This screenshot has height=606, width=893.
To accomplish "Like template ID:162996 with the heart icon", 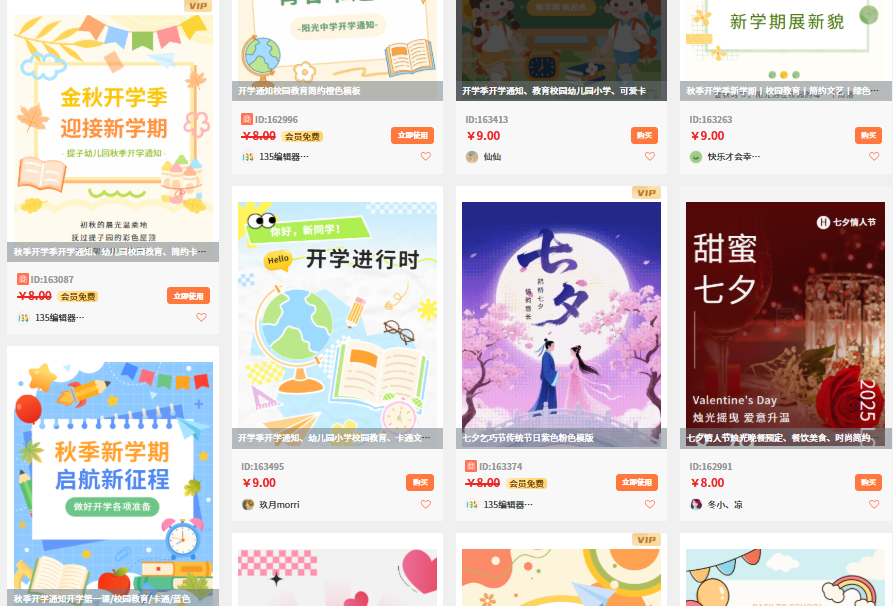I will tap(425, 157).
